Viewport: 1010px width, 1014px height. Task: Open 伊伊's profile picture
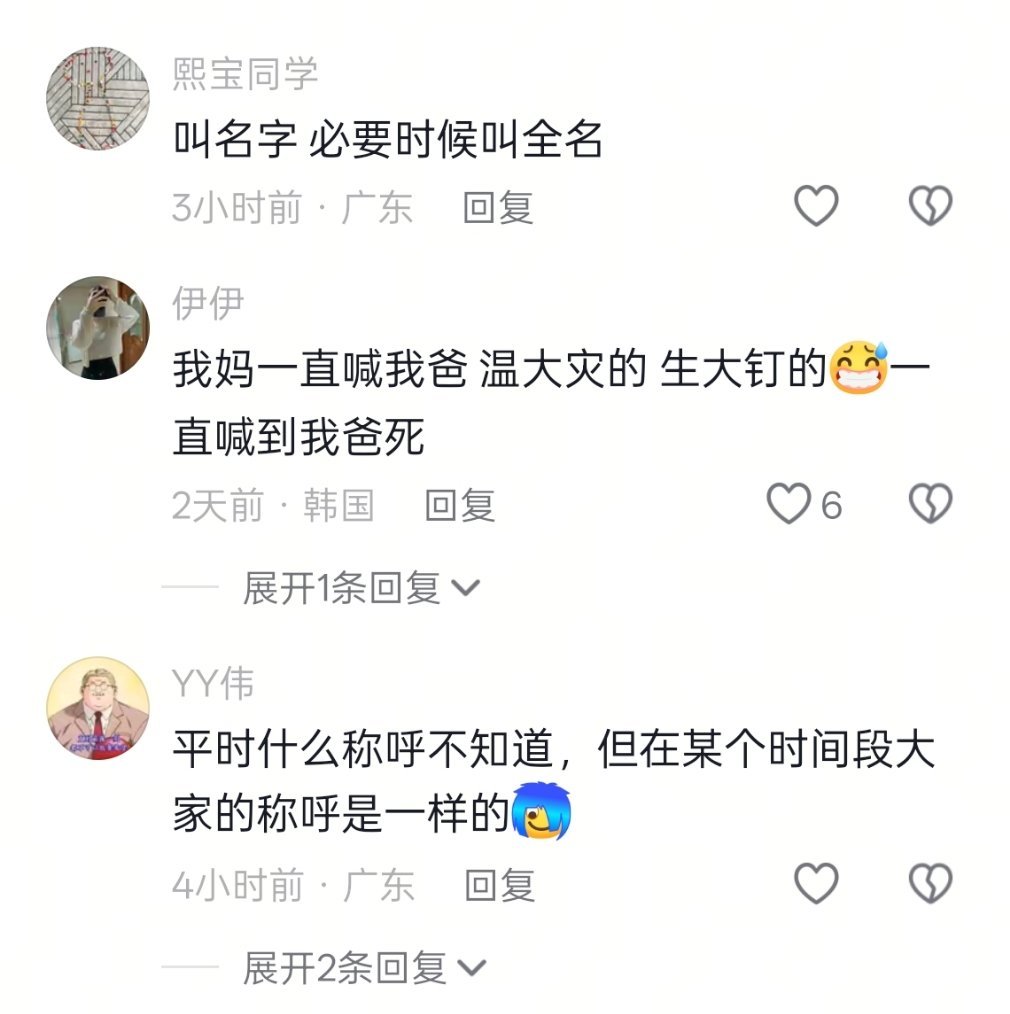pos(97,330)
